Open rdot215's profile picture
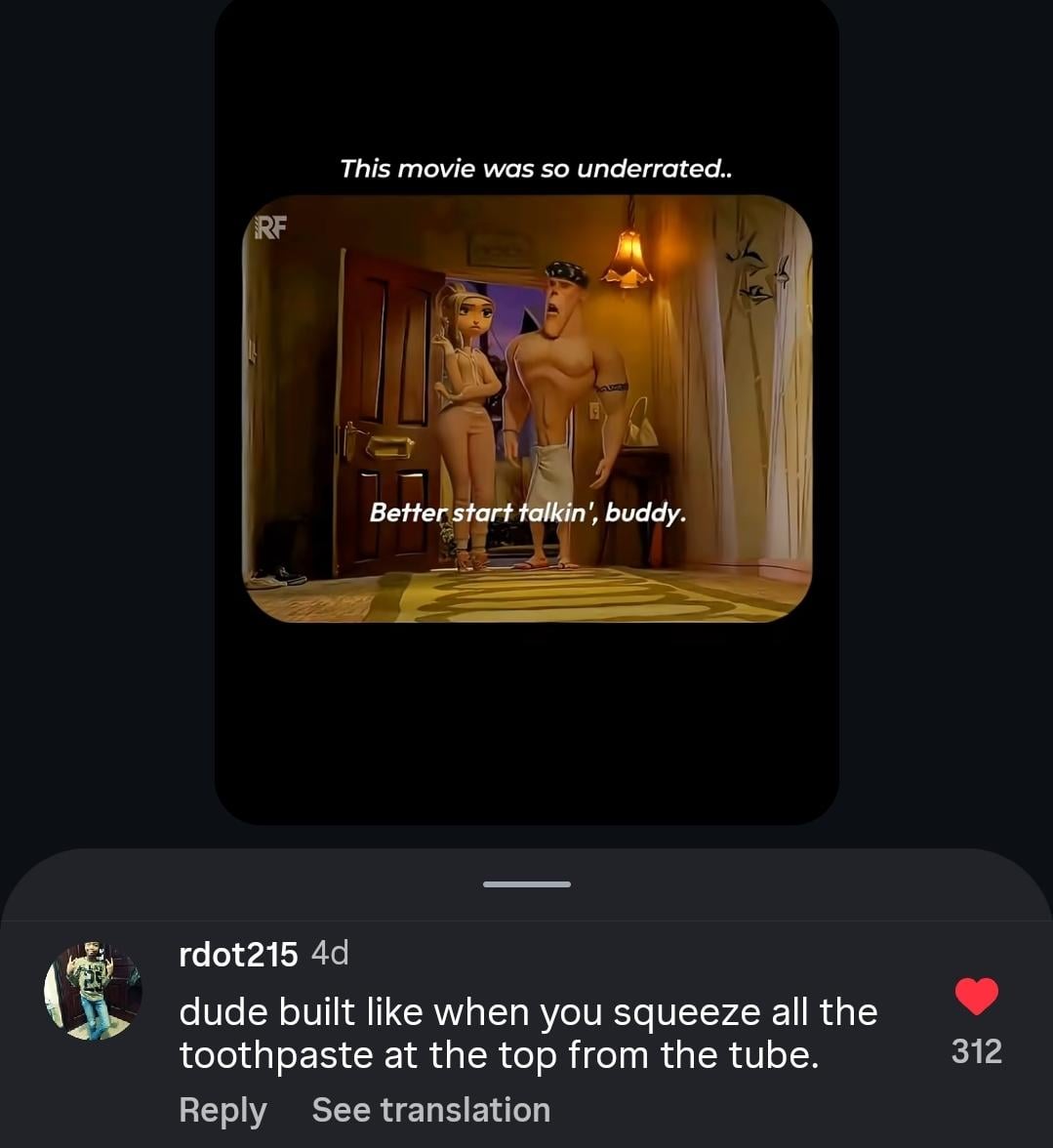1053x1148 pixels. pyautogui.click(x=94, y=991)
